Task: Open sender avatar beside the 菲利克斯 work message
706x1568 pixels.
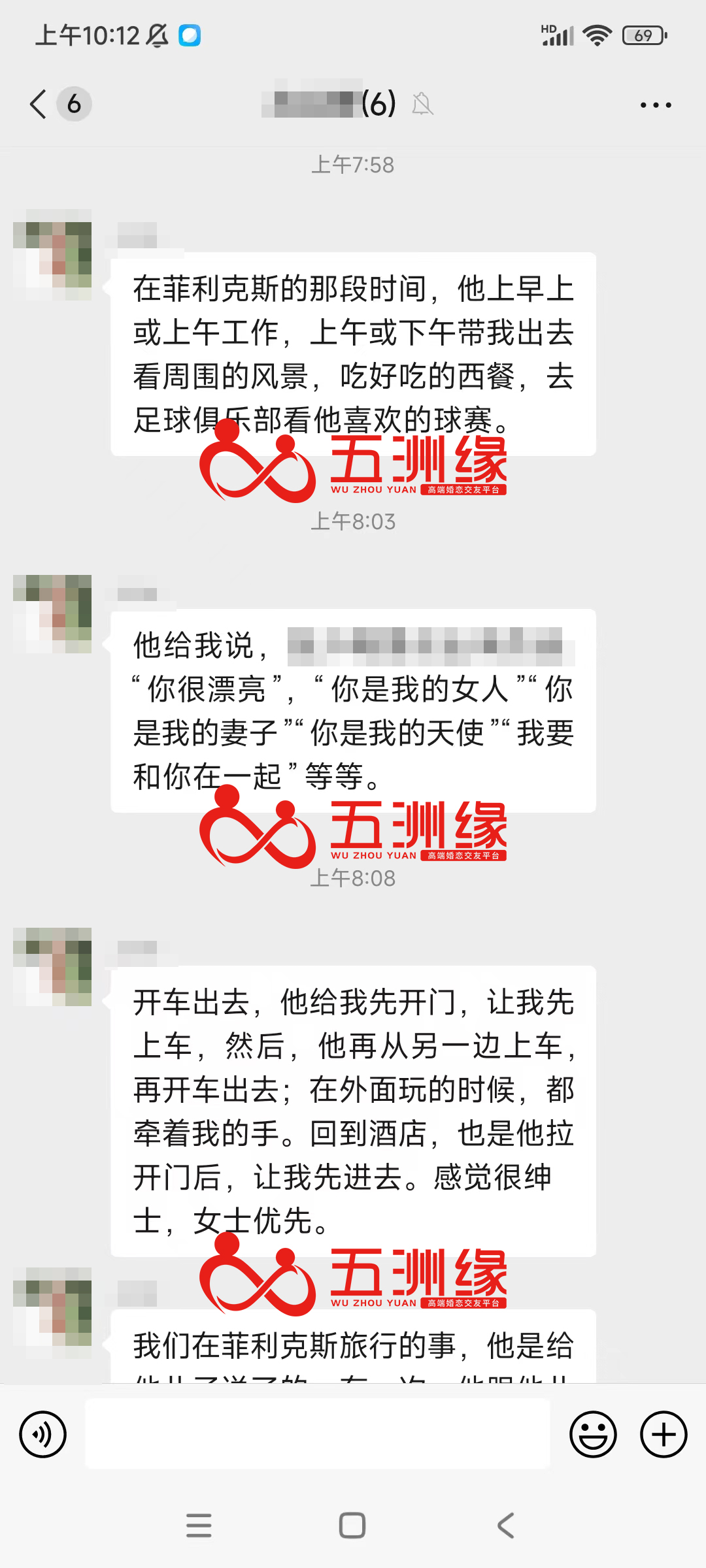Action: coord(52,255)
